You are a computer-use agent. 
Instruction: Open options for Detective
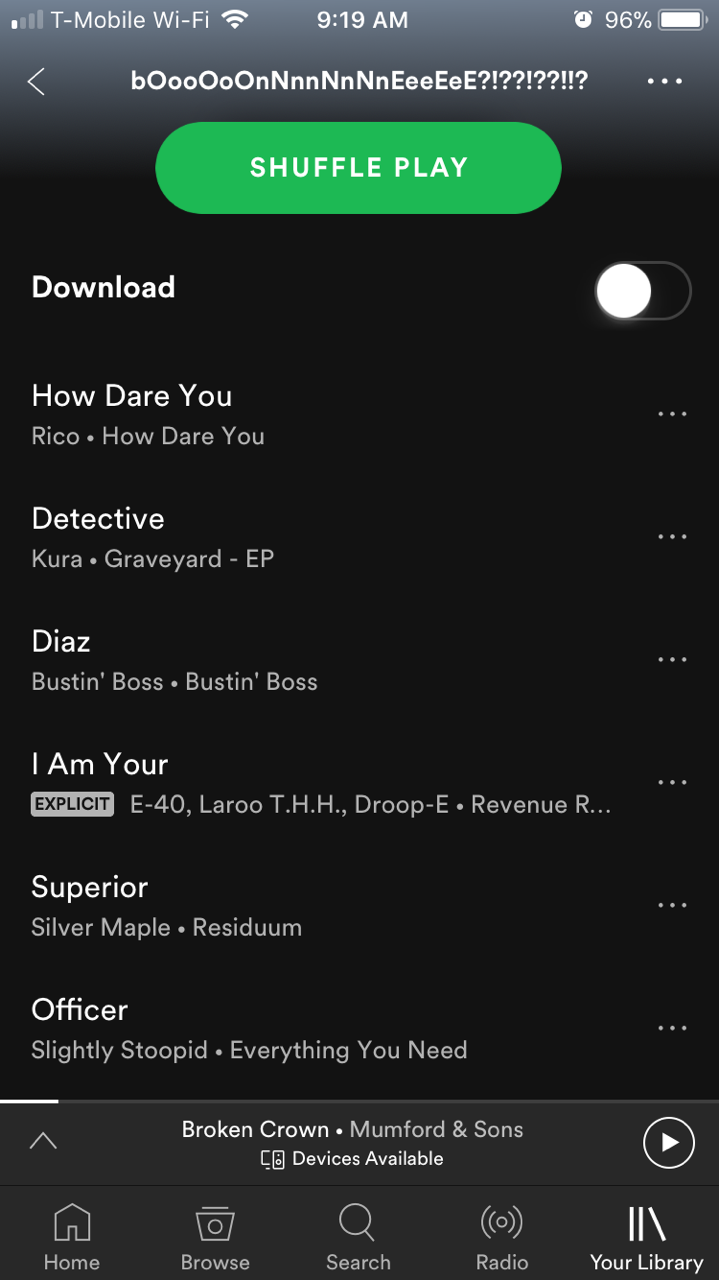(672, 537)
